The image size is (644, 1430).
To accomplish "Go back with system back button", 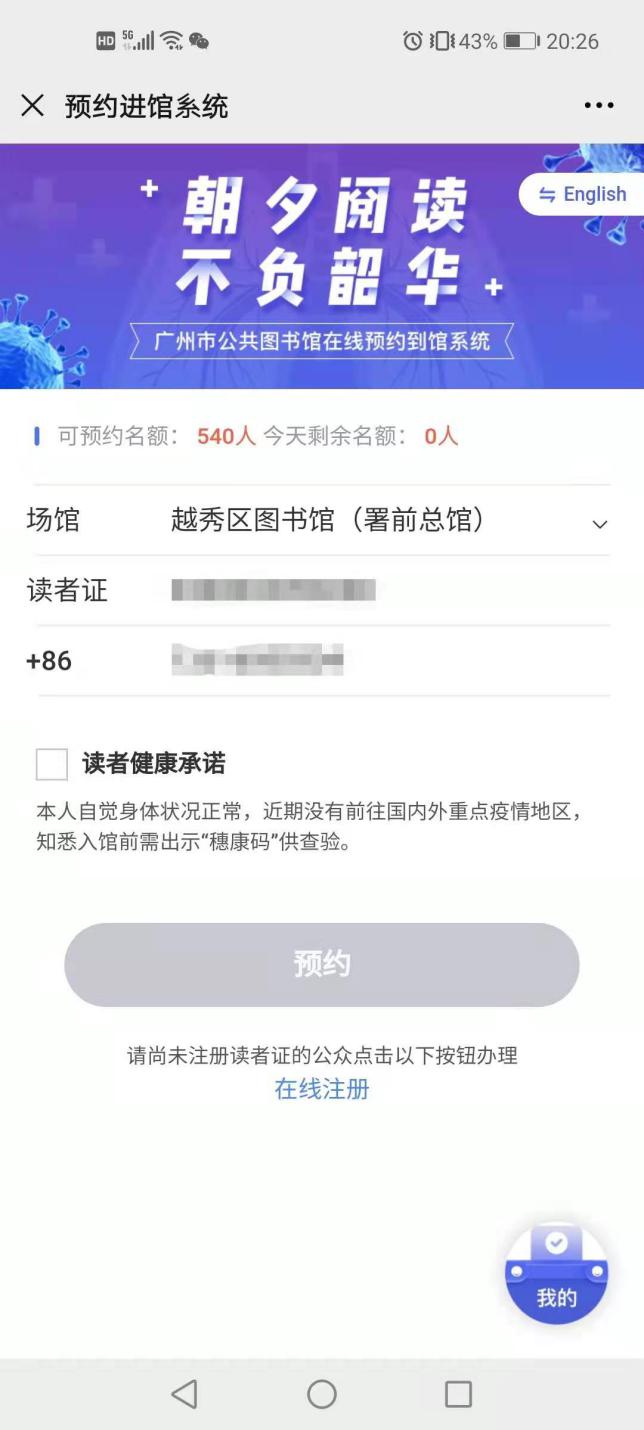I will click(184, 1394).
